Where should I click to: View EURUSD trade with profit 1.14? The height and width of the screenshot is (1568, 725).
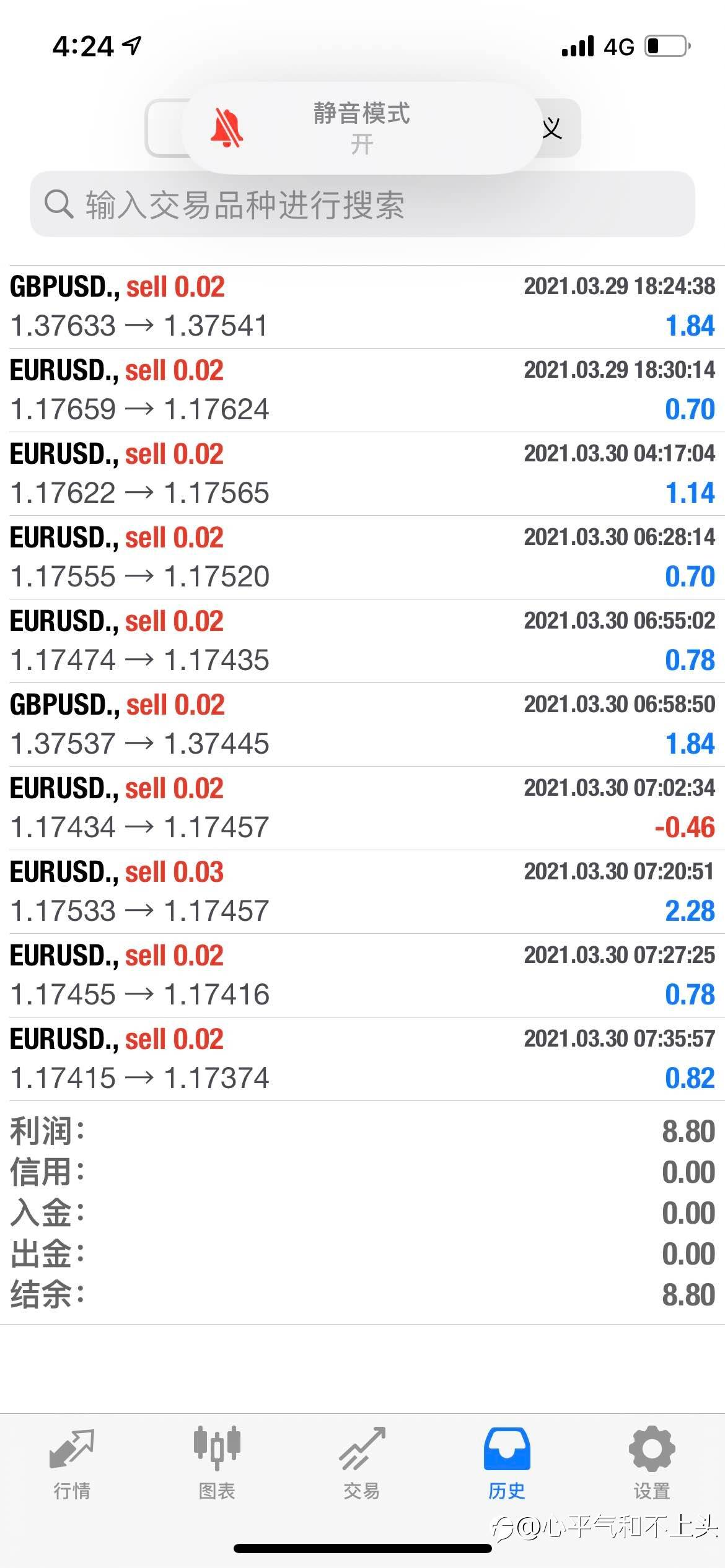click(362, 474)
